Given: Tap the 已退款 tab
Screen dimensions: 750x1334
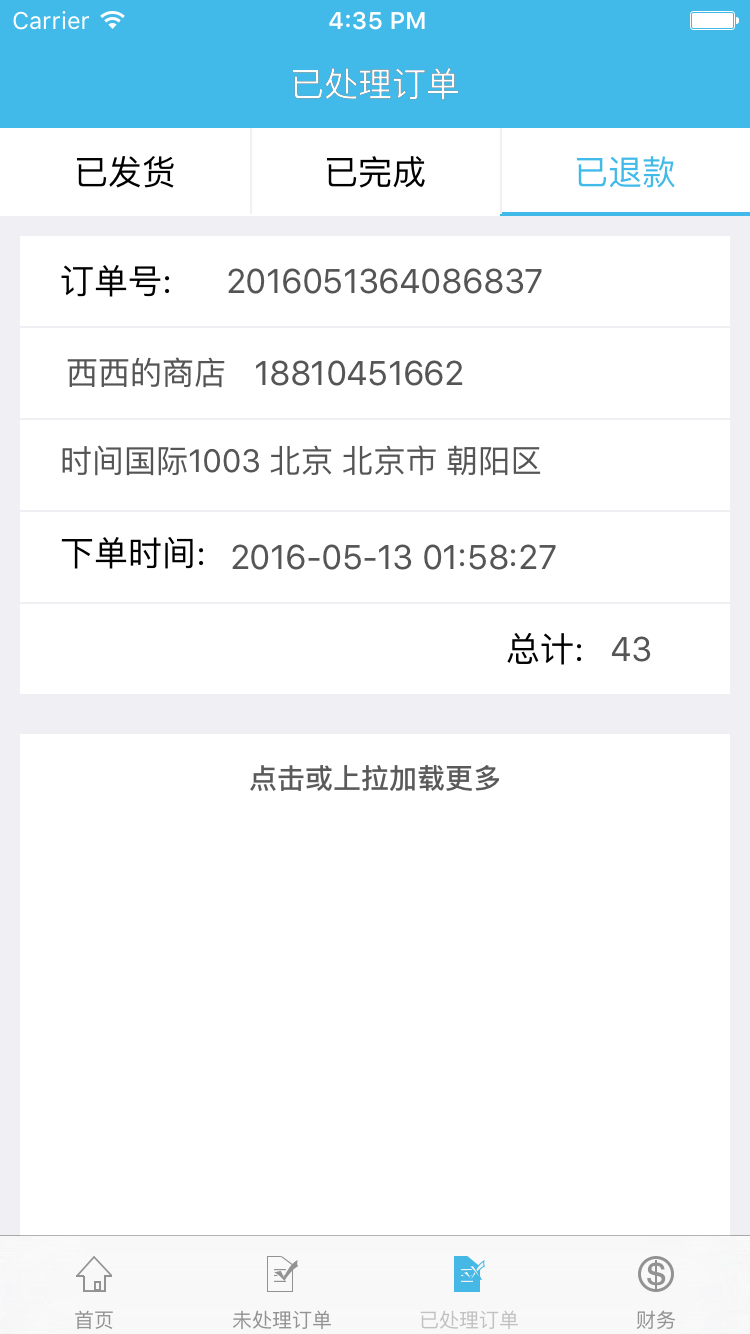Looking at the screenshot, I should 625,172.
